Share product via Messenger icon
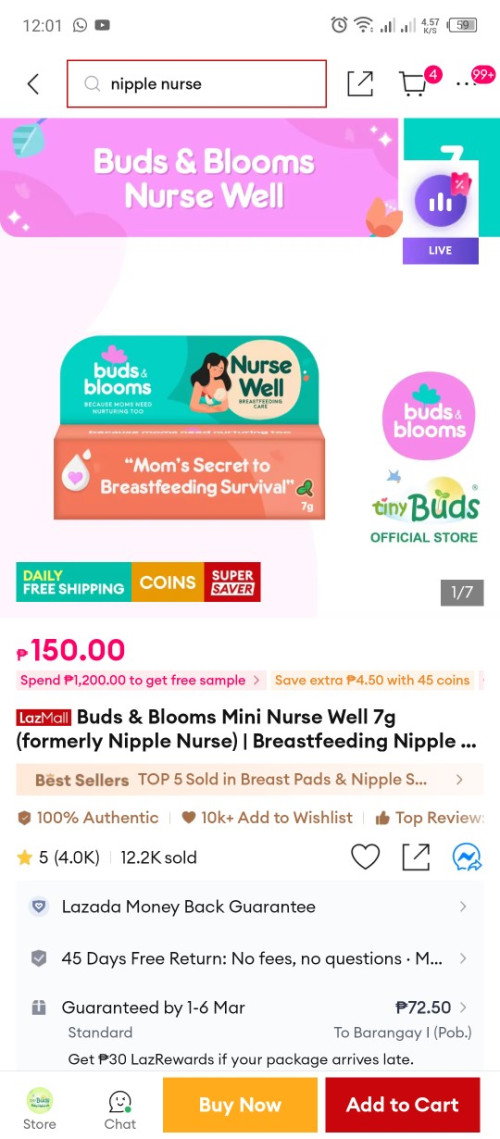This screenshot has width=500, height=1139. 467,857
